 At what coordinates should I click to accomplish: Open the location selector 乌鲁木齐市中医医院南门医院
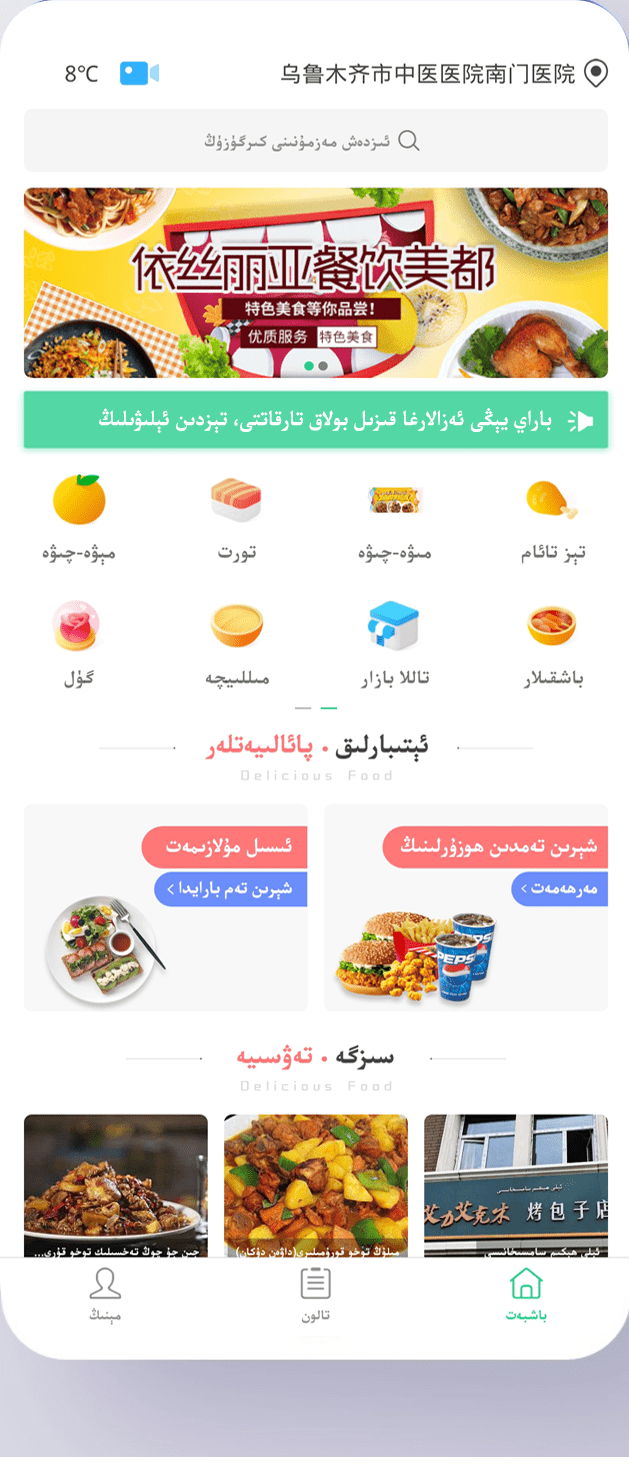coord(440,74)
